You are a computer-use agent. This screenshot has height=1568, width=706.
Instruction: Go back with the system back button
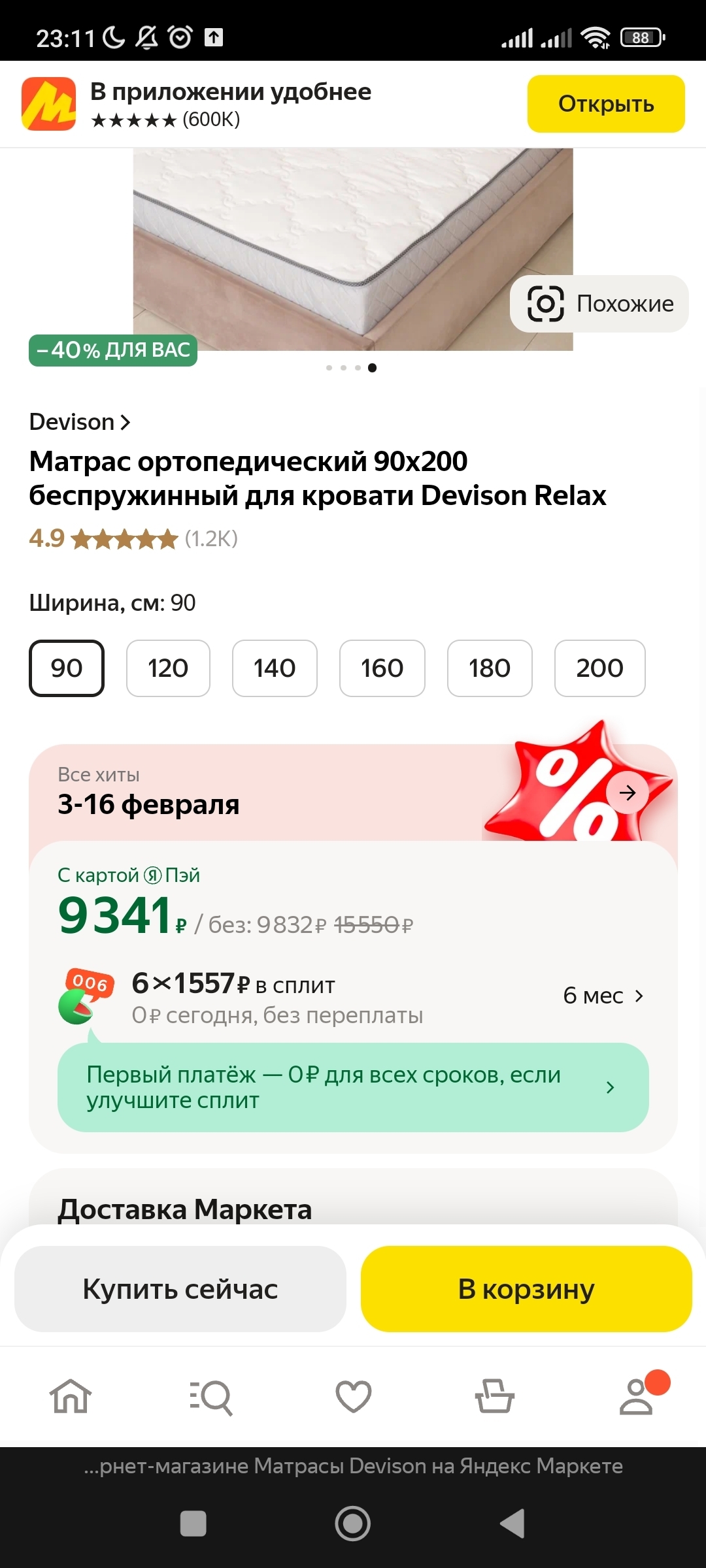click(513, 1524)
